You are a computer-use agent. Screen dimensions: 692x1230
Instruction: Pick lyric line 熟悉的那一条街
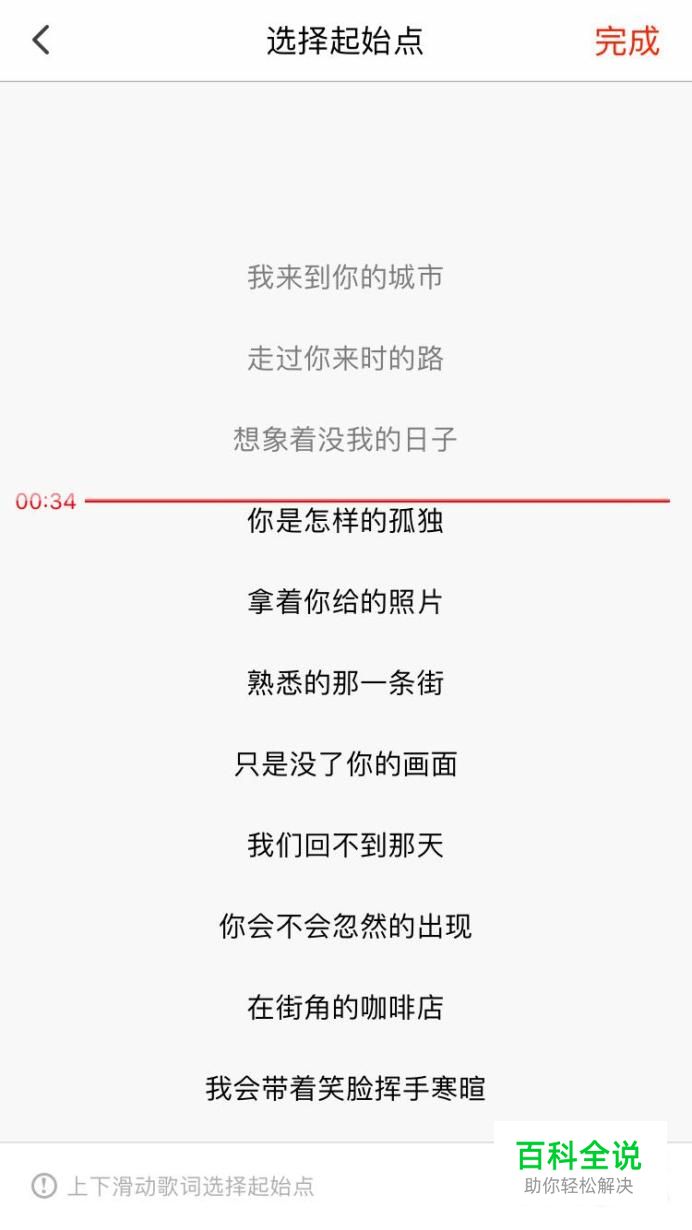pyautogui.click(x=345, y=683)
